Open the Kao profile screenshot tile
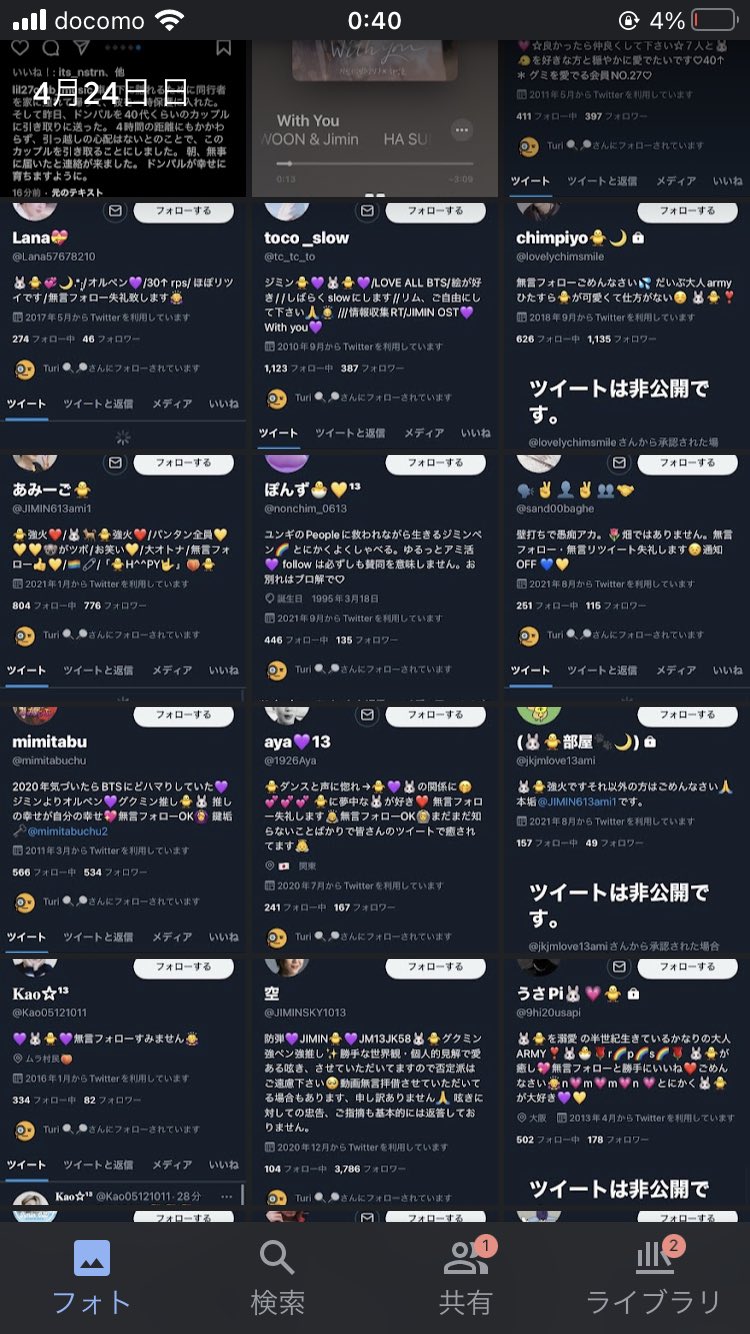This screenshot has height=1334, width=750. pos(122,1080)
